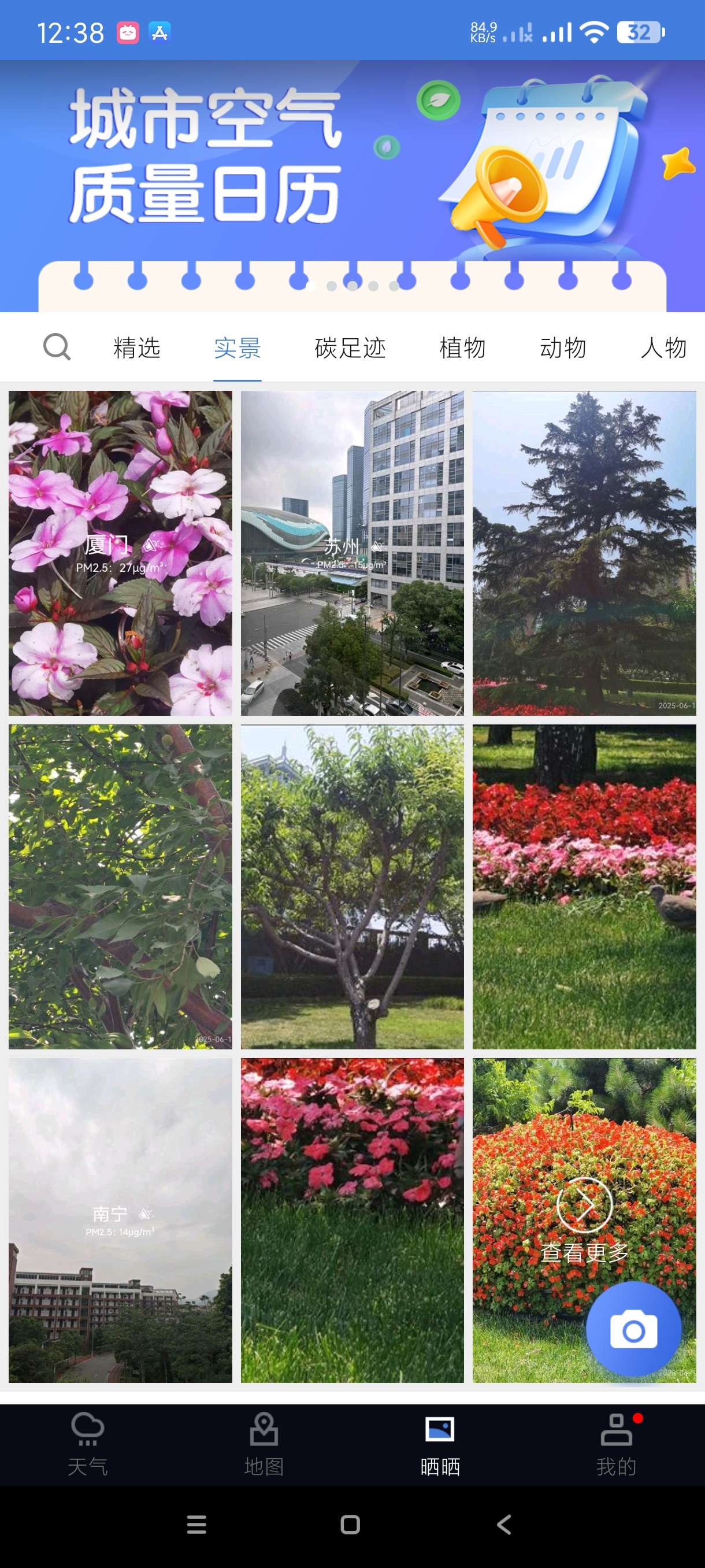
Task: Open the camera floating button
Action: click(633, 1329)
